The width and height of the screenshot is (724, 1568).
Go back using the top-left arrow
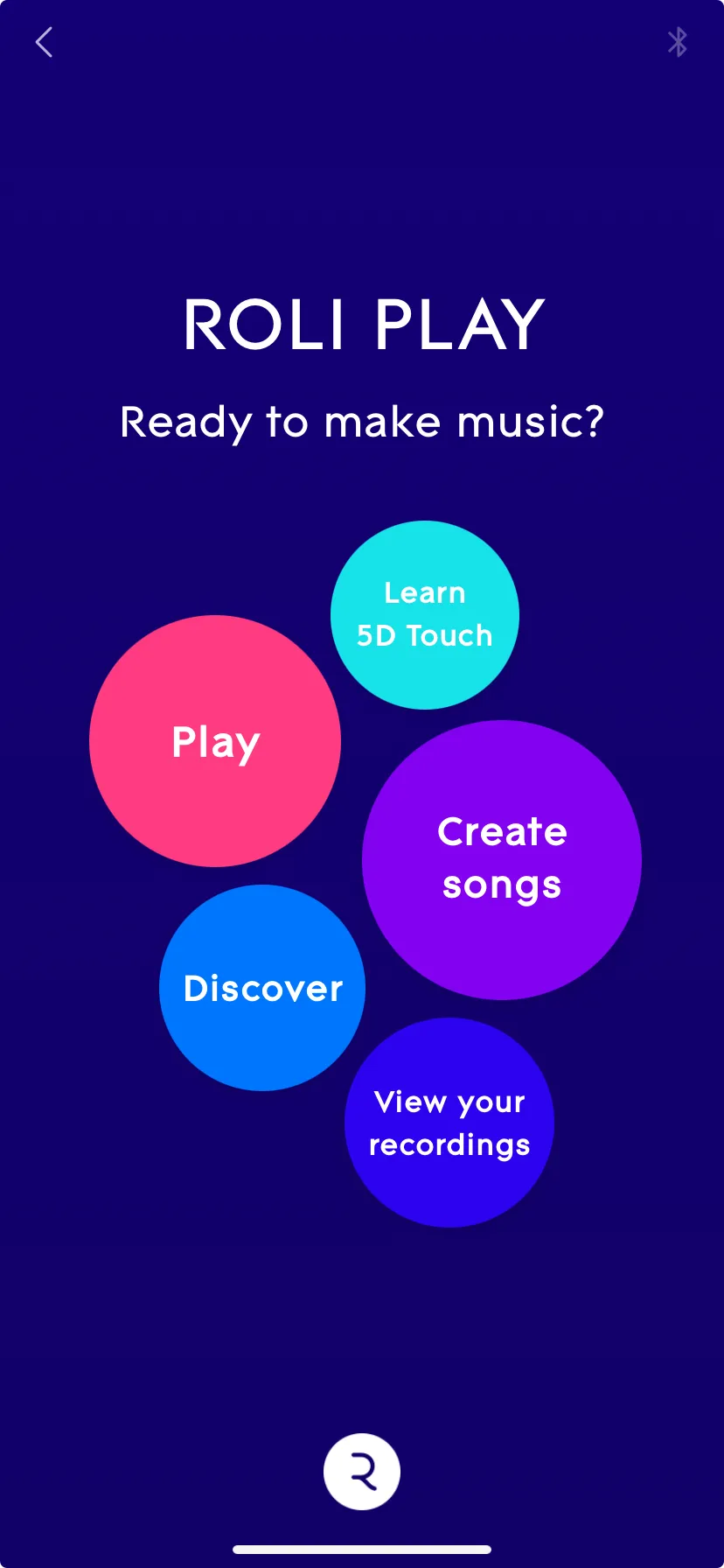44,42
